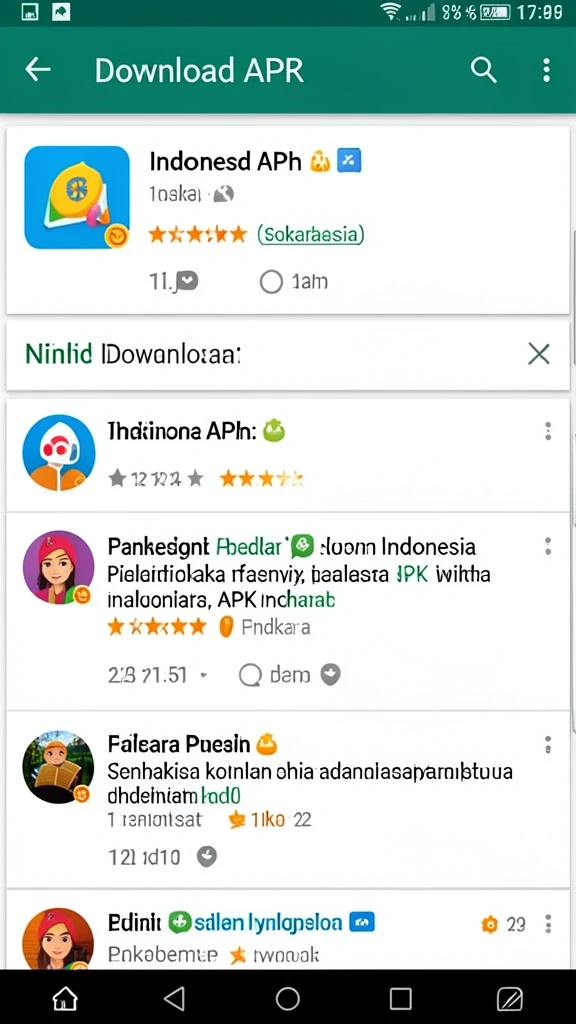Open more options for Faleara Puesin
576x1024 pixels.
547,744
